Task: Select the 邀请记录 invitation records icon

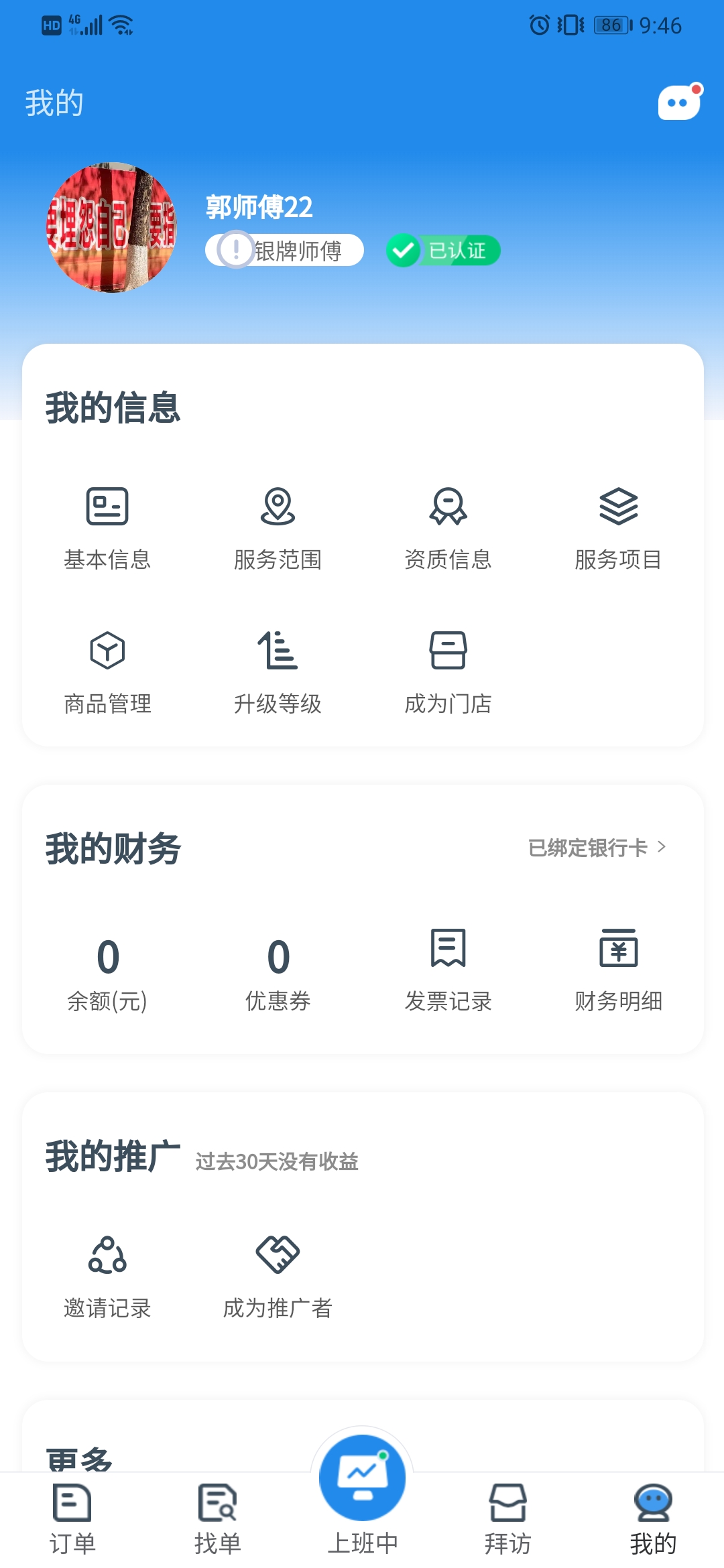Action: (108, 1270)
